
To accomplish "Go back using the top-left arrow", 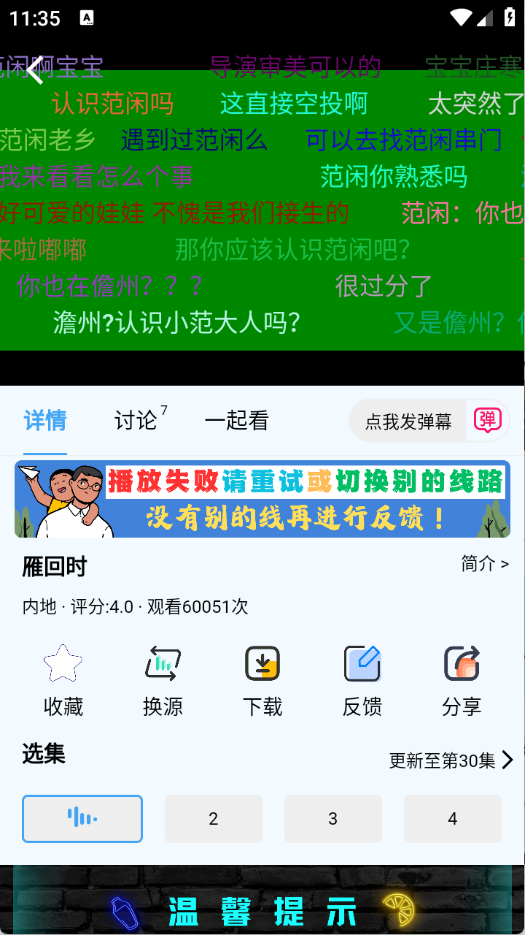I will coord(35,70).
